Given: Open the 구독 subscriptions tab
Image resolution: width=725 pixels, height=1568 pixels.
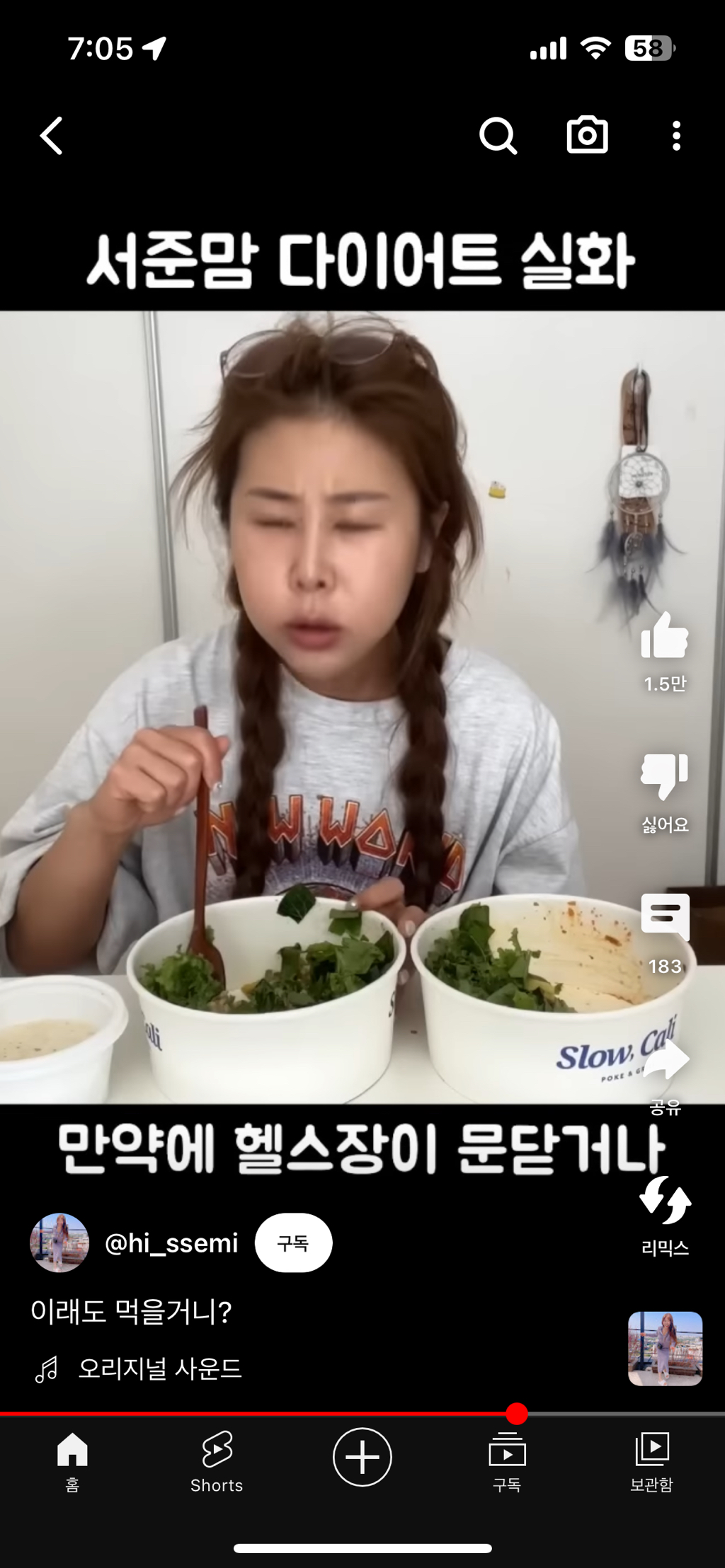Looking at the screenshot, I should 507,1462.
